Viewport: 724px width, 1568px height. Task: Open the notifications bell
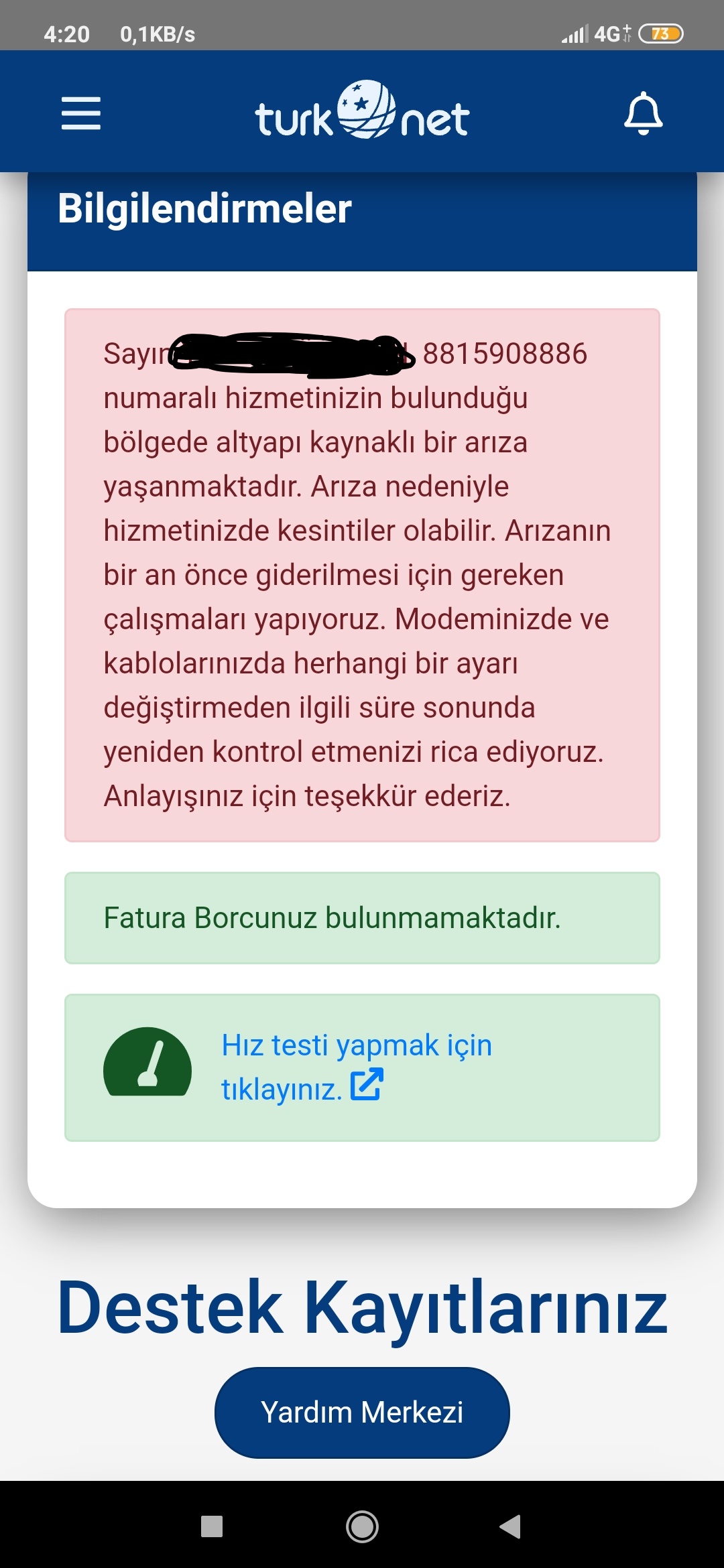pos(643,113)
